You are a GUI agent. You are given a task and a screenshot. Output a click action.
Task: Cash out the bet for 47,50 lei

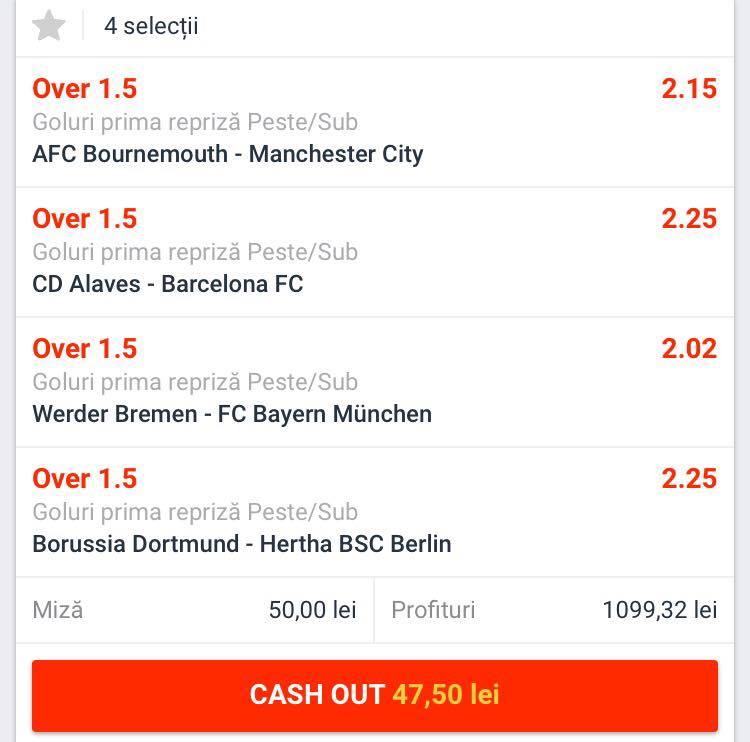click(375, 696)
